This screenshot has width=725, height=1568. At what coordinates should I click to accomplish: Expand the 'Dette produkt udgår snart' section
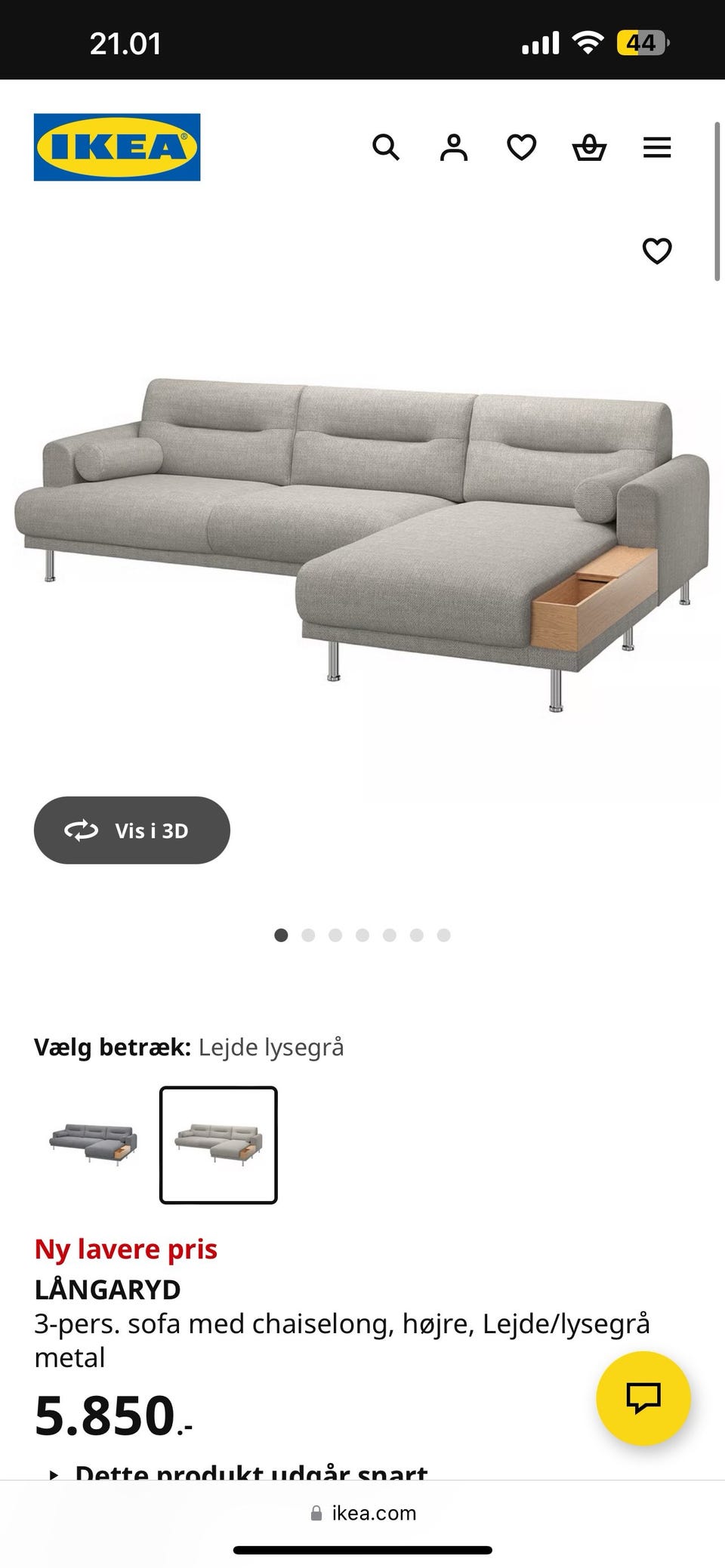click(x=249, y=1472)
